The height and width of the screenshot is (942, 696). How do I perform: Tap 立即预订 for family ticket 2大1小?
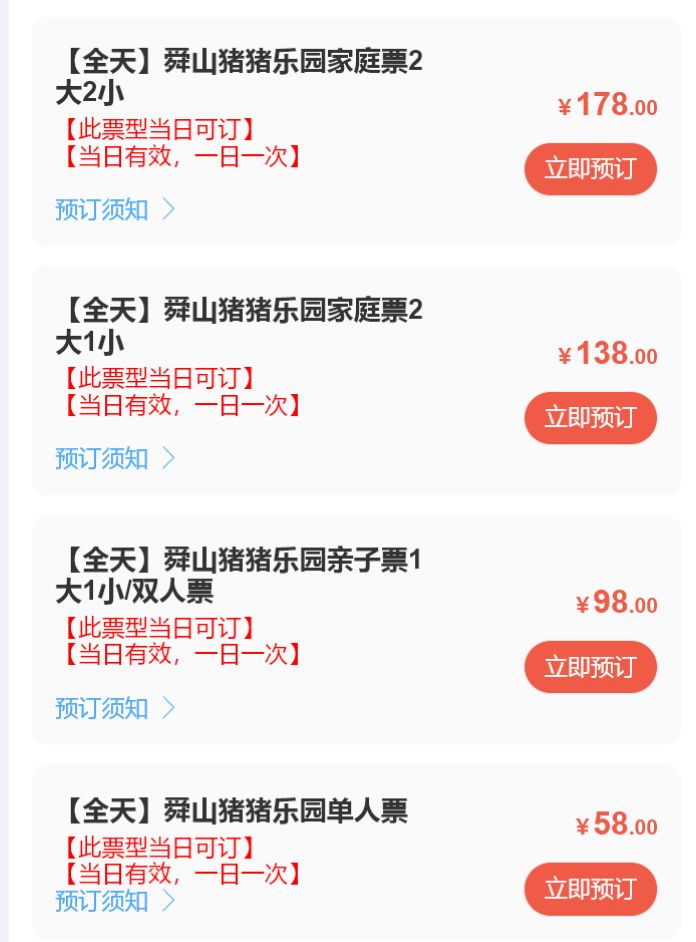click(x=590, y=418)
